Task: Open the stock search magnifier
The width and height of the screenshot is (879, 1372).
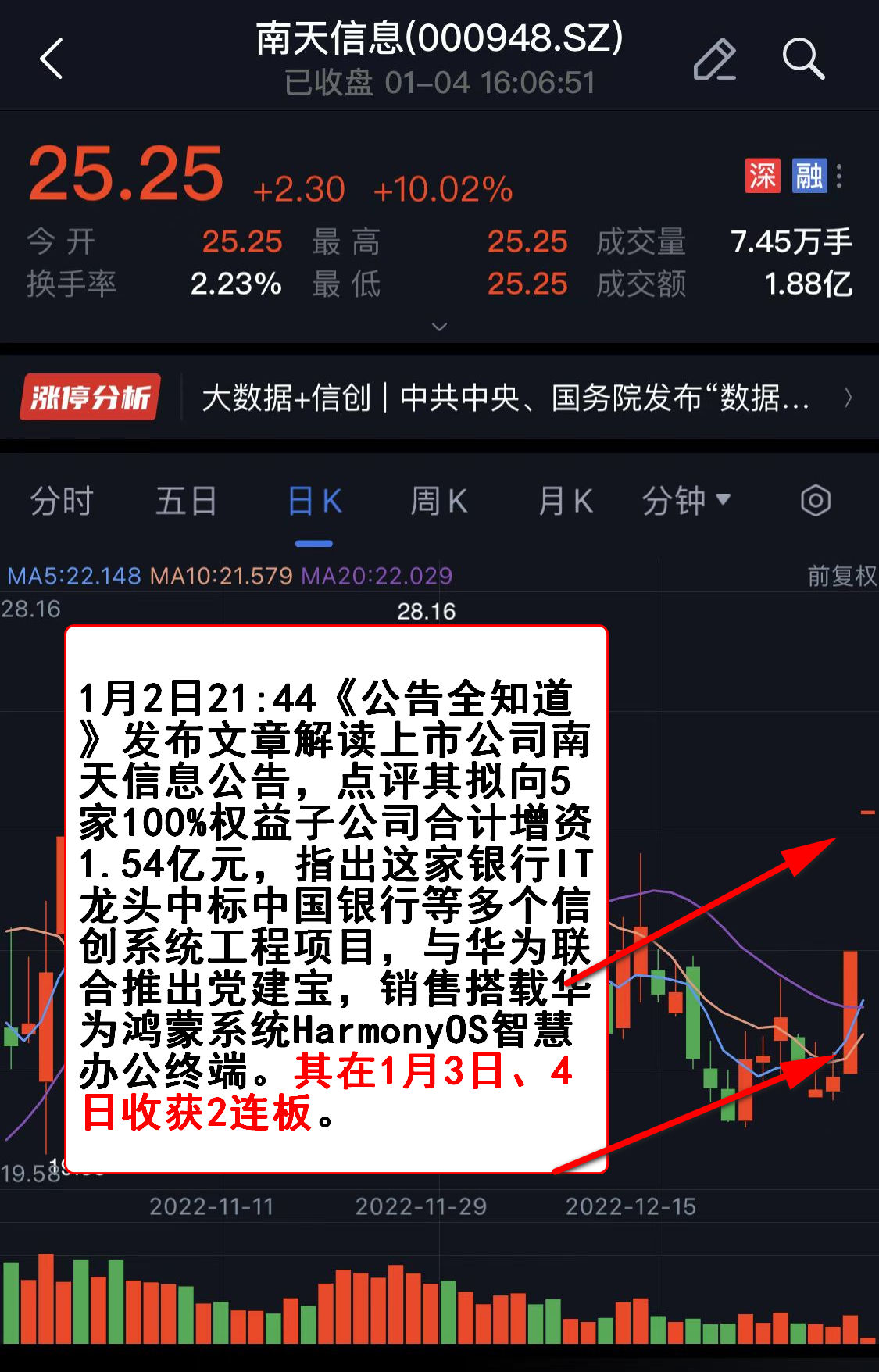Action: (803, 59)
